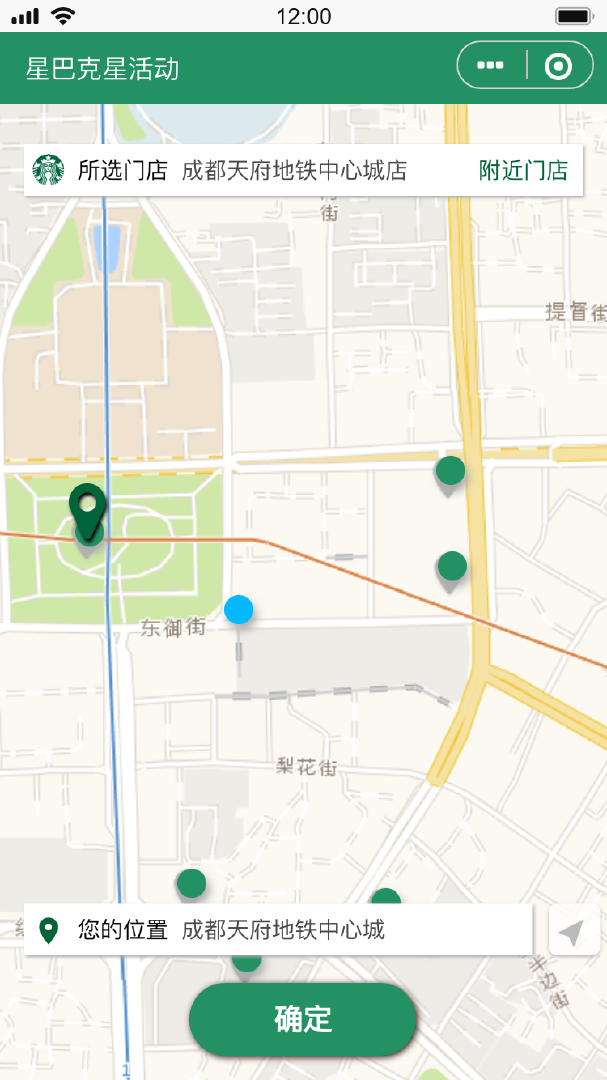
Task: Select the store pin nearest 提督街
Action: (x=450, y=475)
